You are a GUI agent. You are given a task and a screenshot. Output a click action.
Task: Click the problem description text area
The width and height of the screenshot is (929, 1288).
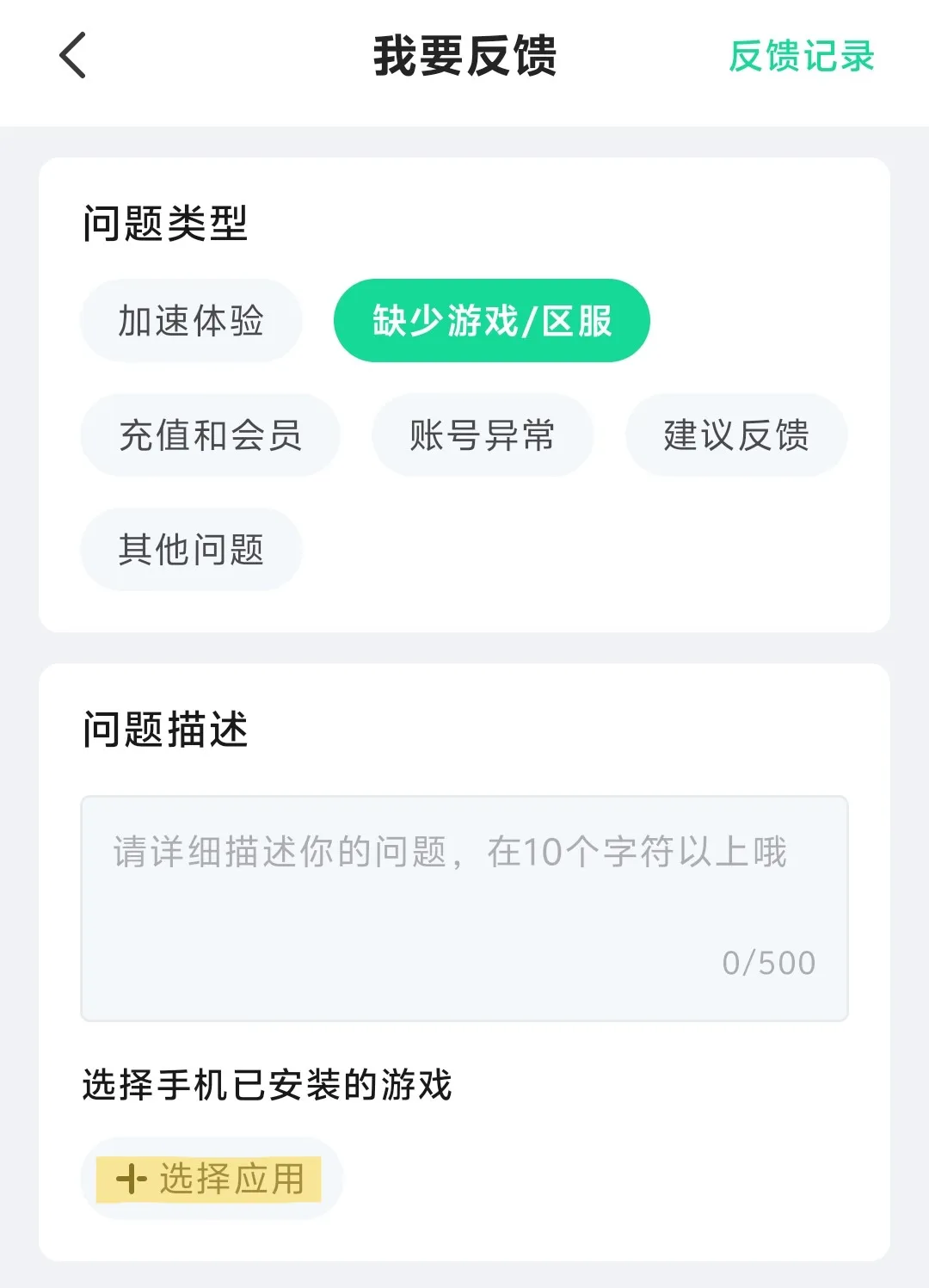point(464,908)
